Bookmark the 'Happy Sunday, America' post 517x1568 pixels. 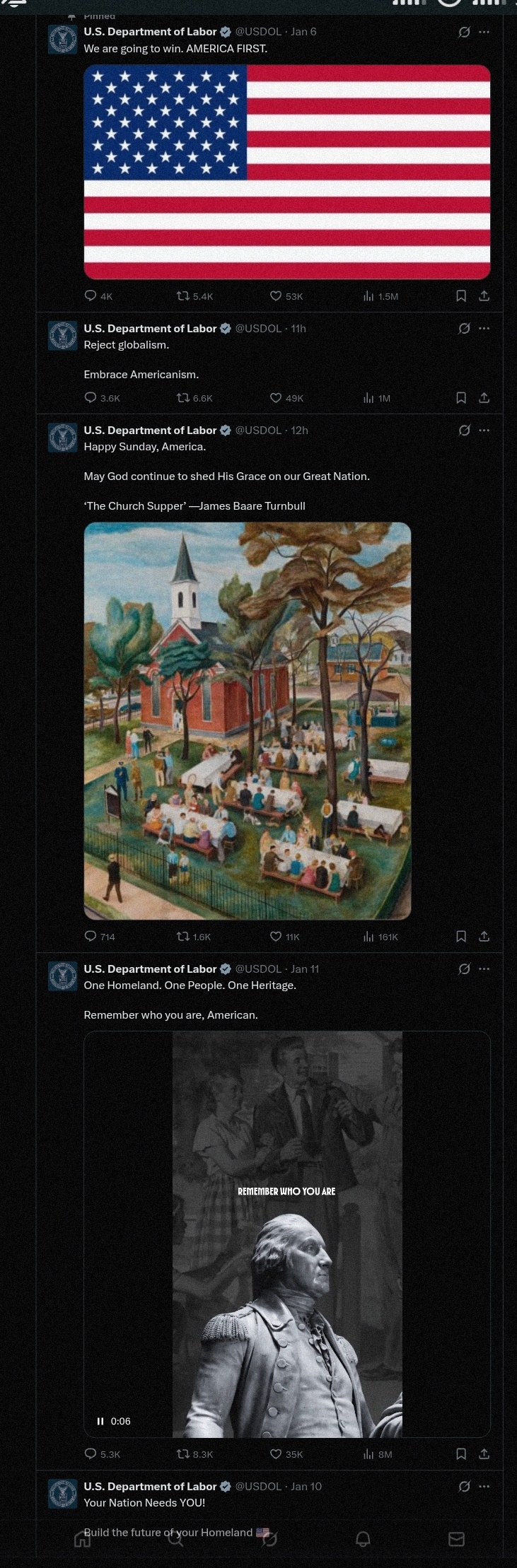tap(461, 936)
